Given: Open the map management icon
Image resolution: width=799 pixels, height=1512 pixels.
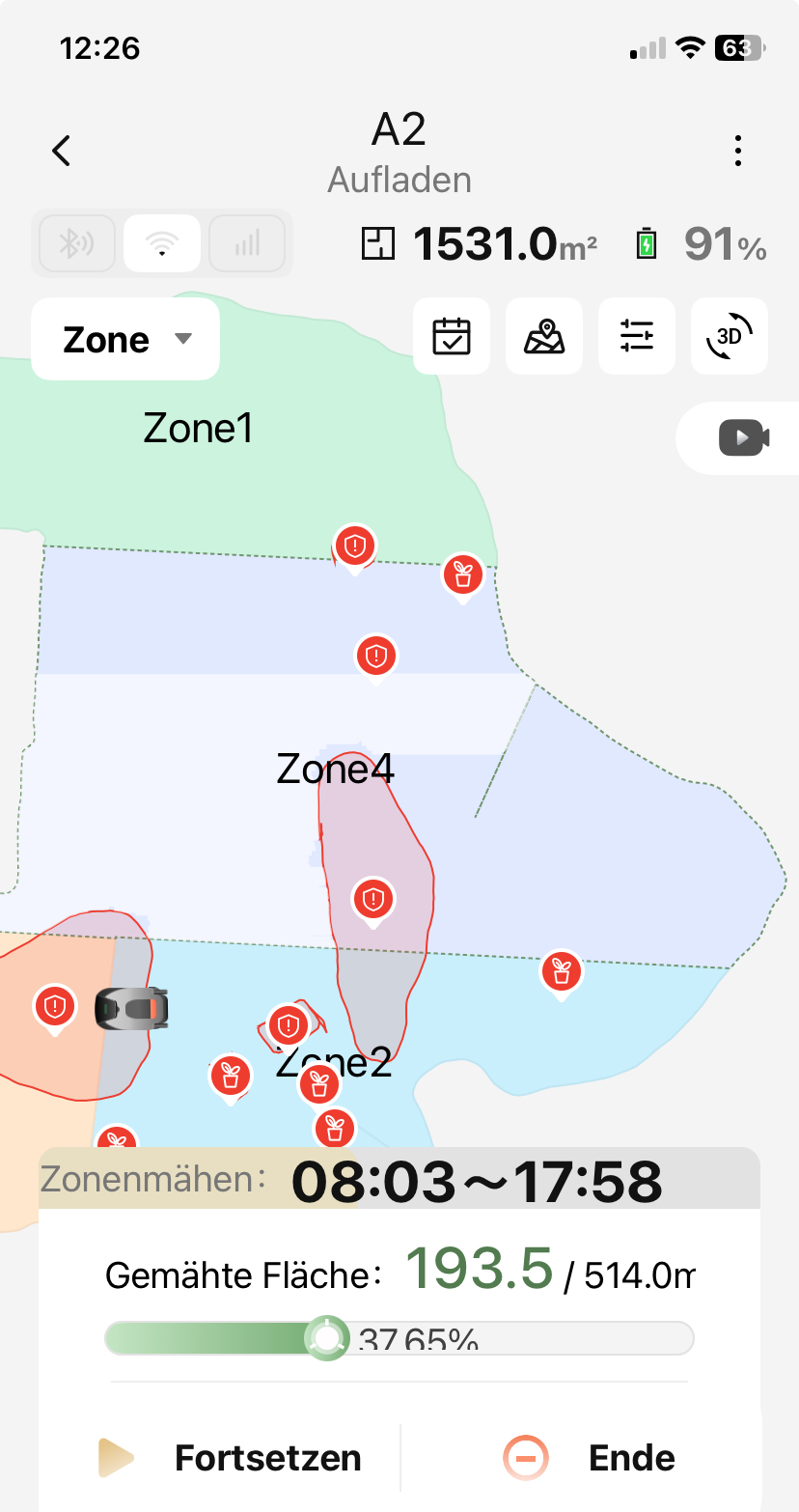Looking at the screenshot, I should (543, 336).
